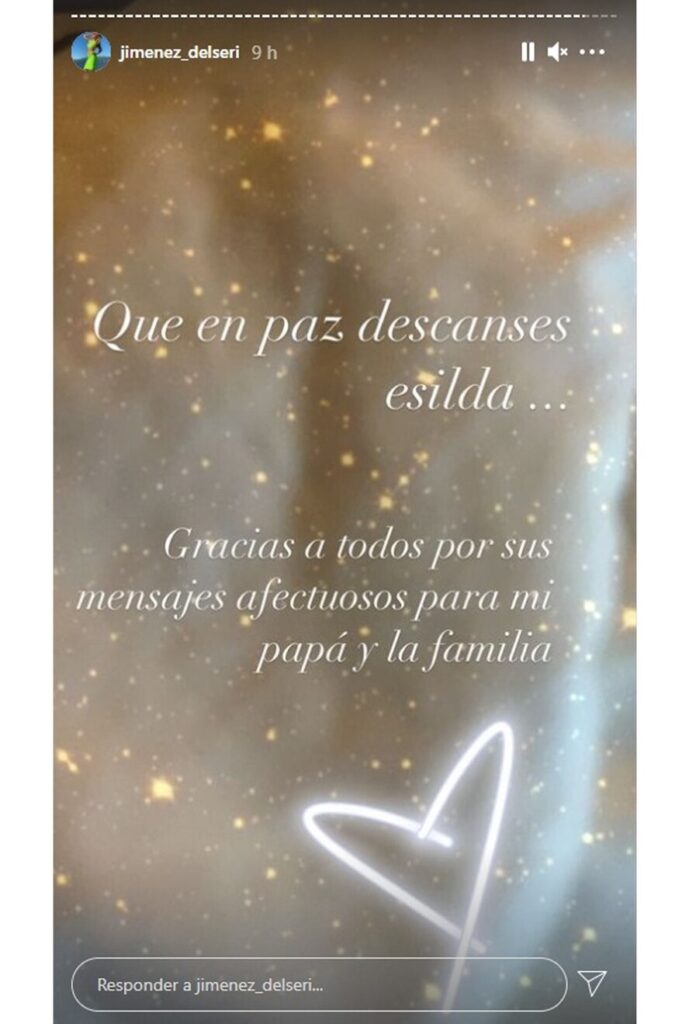Tap the jimenez_delseri username
This screenshot has width=682, height=1024.
point(179,53)
